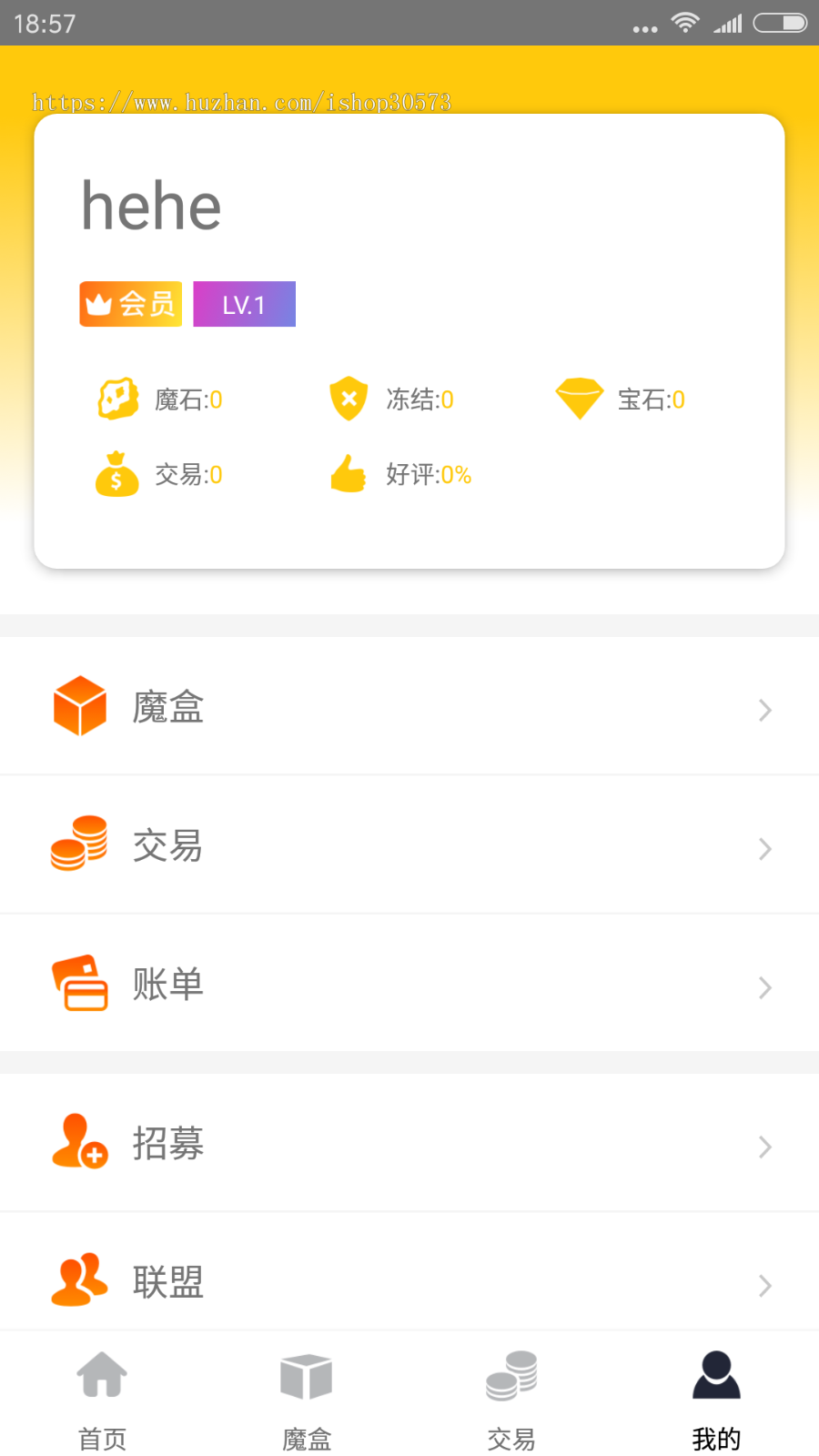Click the 招募 add-person icon

78,1144
